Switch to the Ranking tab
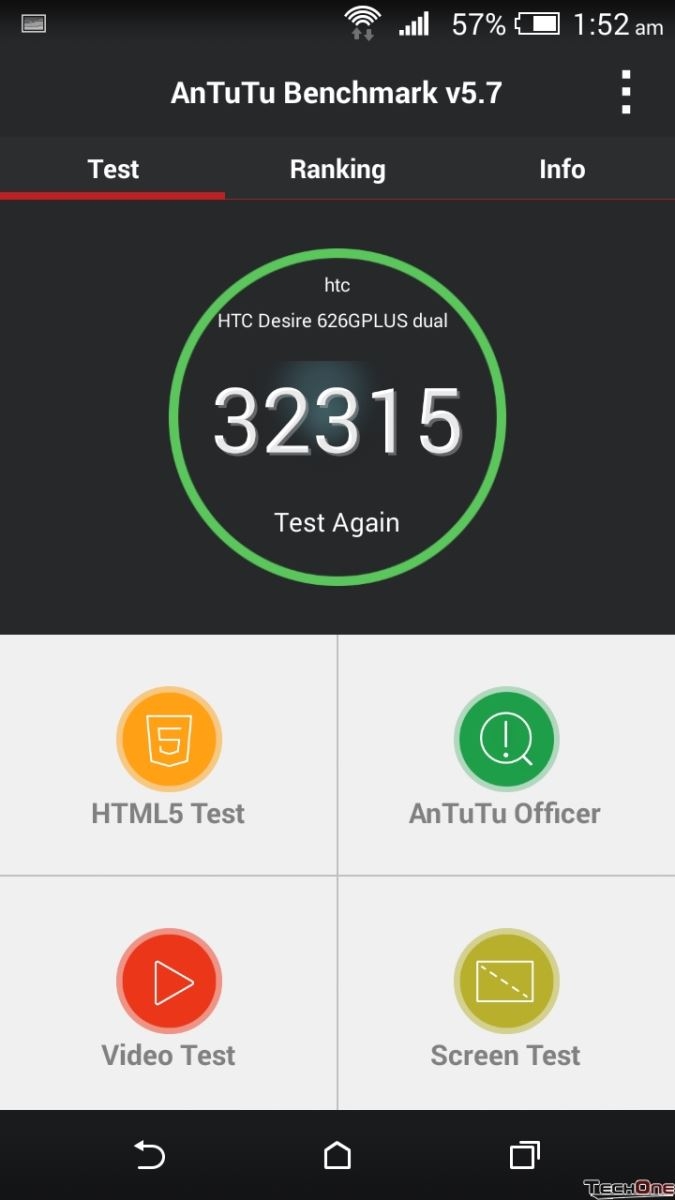 [x=337, y=169]
